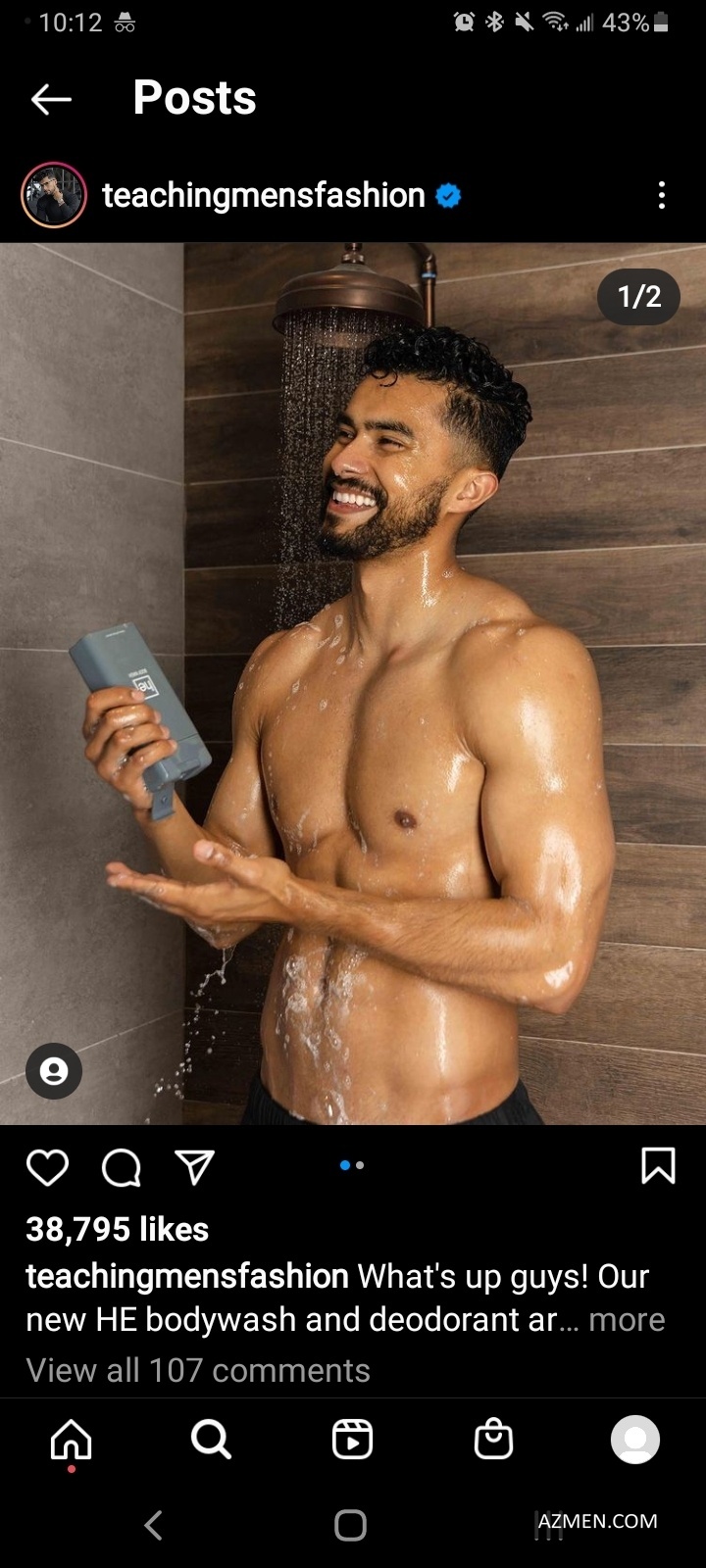Like the teachingmensfashion post
The height and width of the screenshot is (1568, 706).
(x=47, y=1167)
